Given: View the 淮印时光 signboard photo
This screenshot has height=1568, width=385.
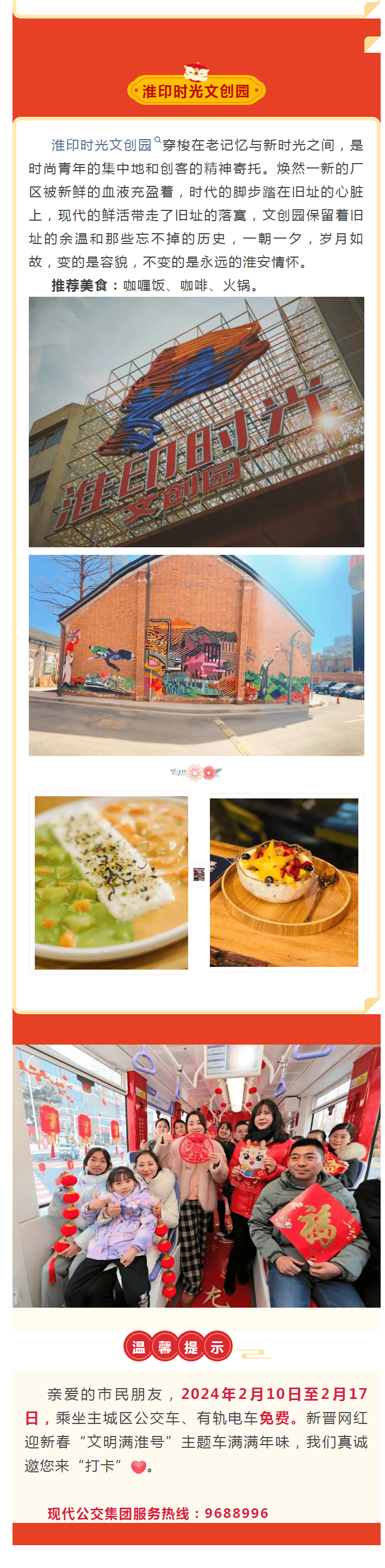Looking at the screenshot, I should (196, 422).
